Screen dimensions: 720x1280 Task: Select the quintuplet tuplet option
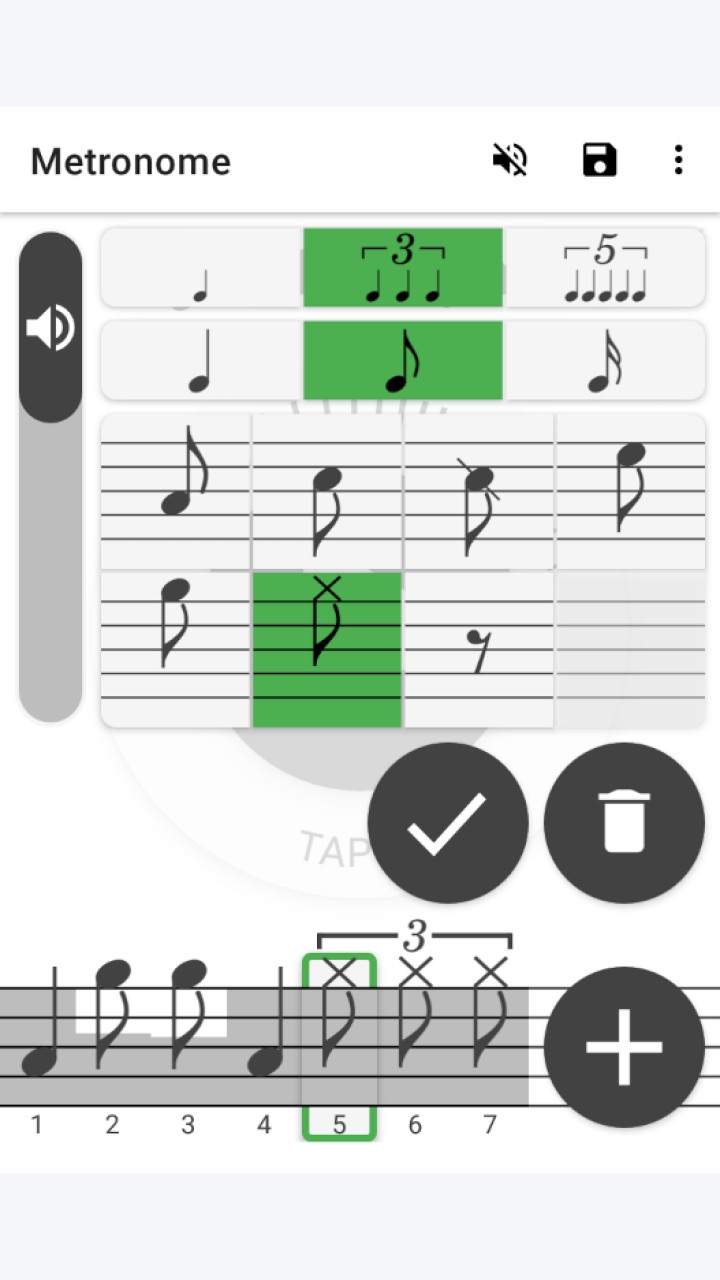(x=605, y=267)
